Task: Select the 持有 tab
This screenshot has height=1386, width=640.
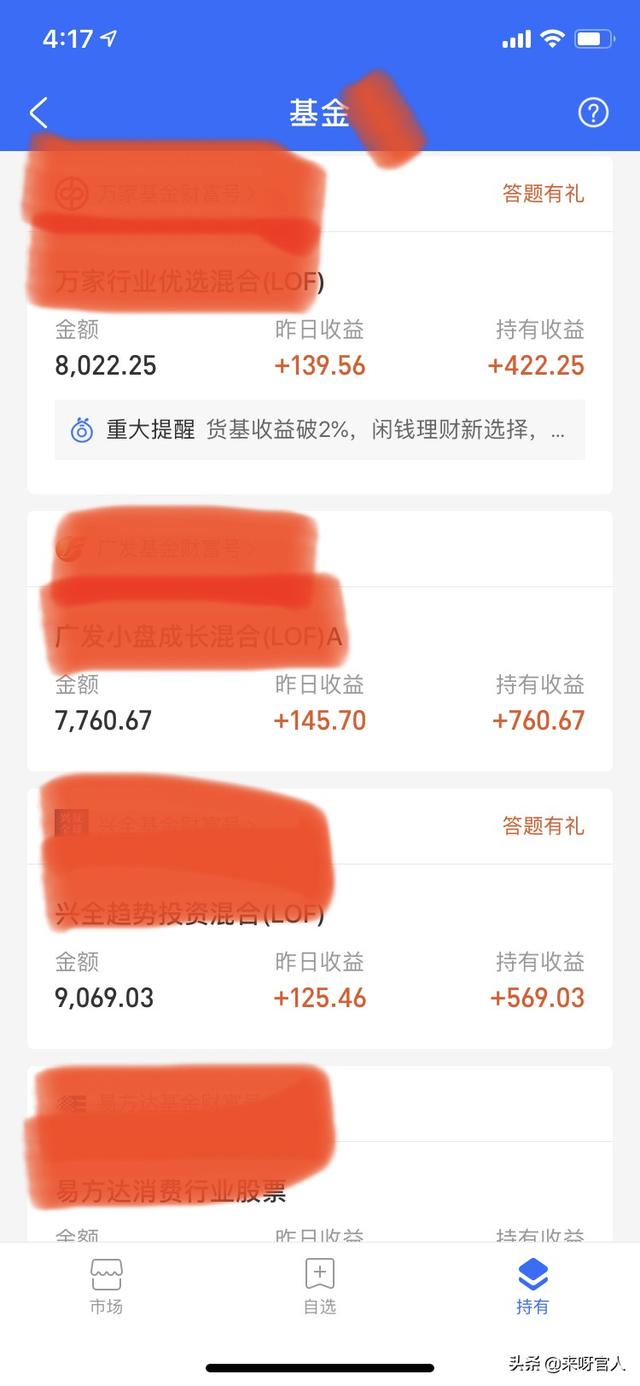Action: 532,1286
